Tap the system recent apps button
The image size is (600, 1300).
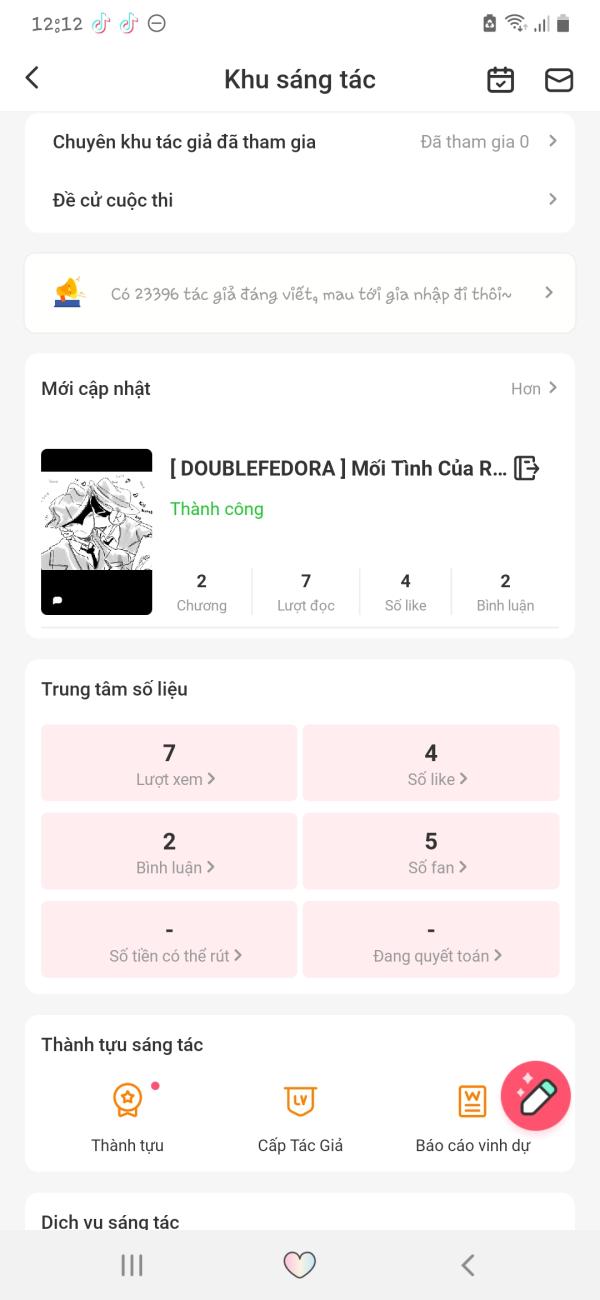coord(132,1265)
